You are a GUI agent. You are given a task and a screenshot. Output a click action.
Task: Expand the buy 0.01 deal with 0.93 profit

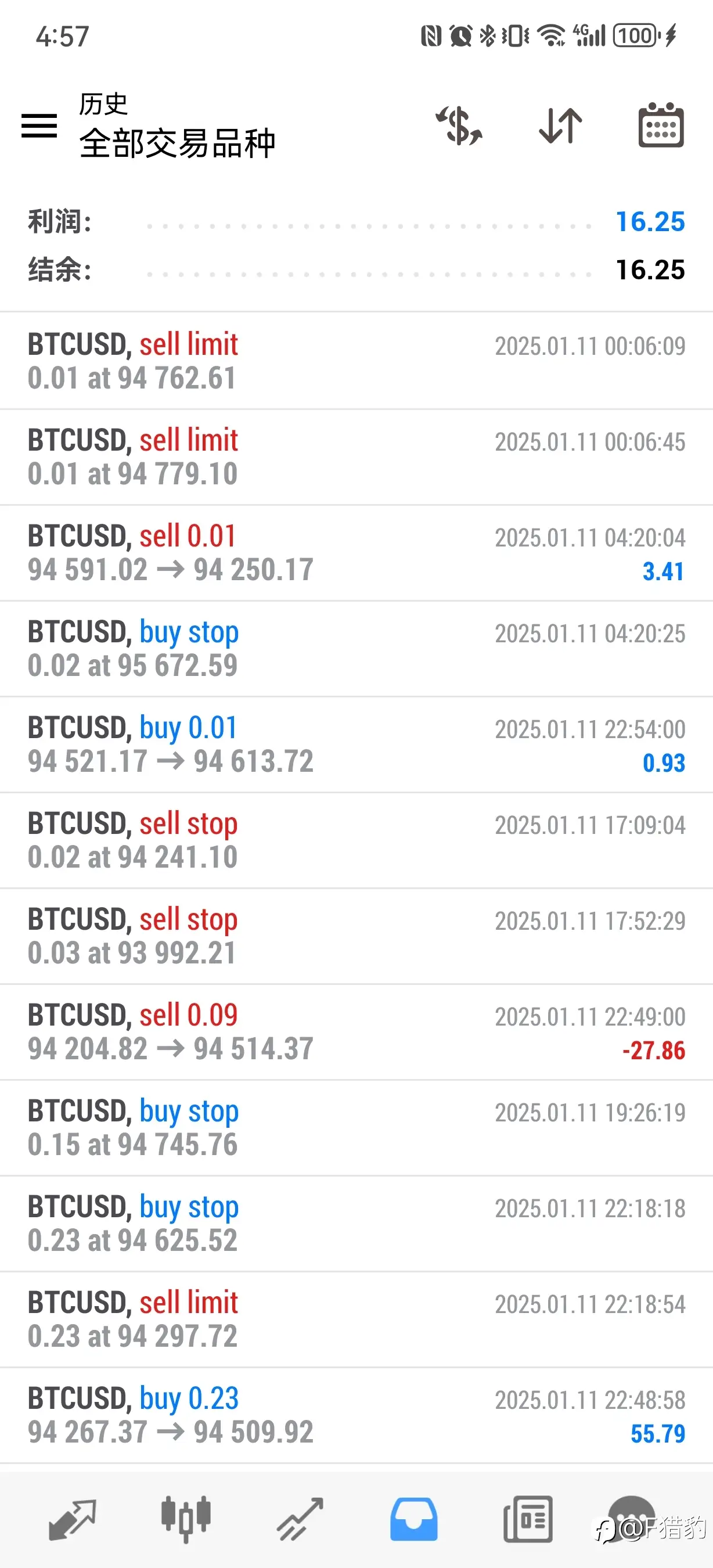click(356, 745)
